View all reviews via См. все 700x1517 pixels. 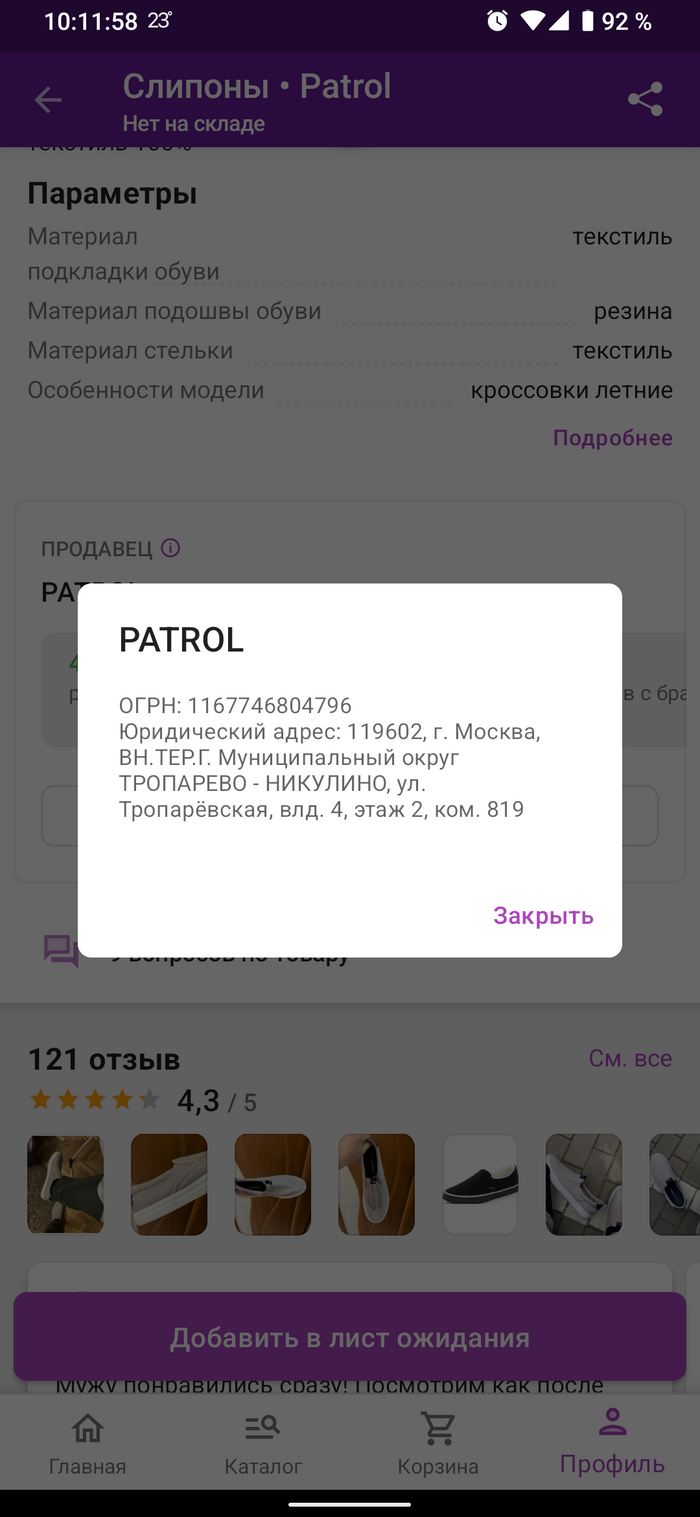point(630,1058)
